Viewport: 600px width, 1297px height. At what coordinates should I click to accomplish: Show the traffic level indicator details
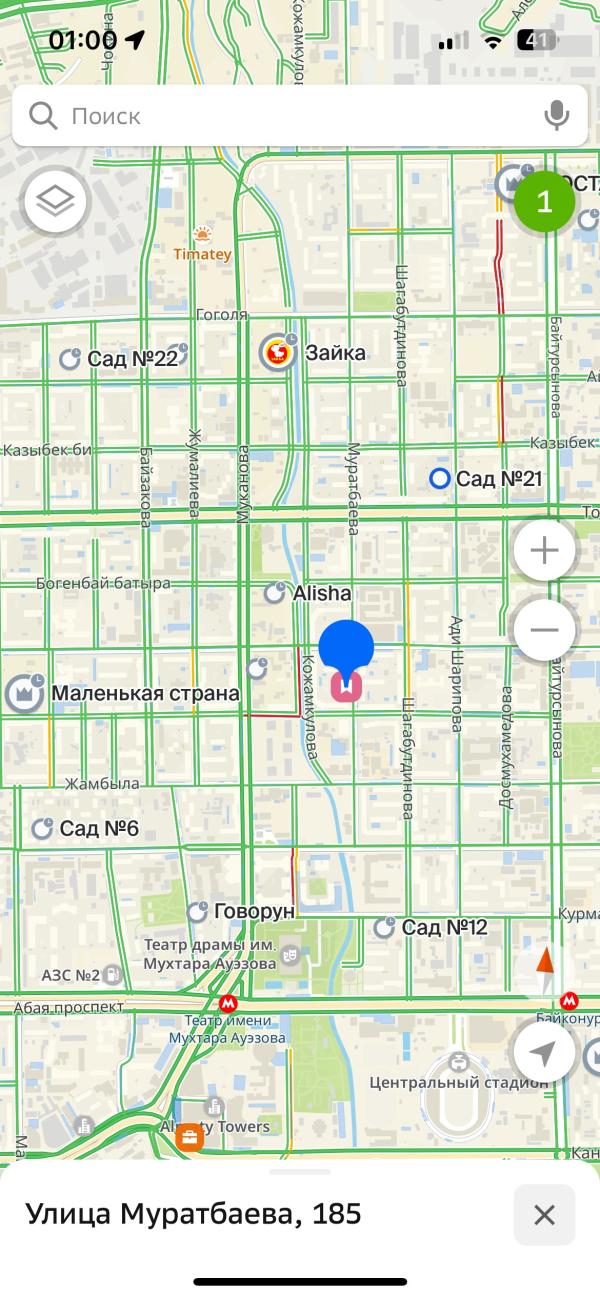[x=544, y=202]
